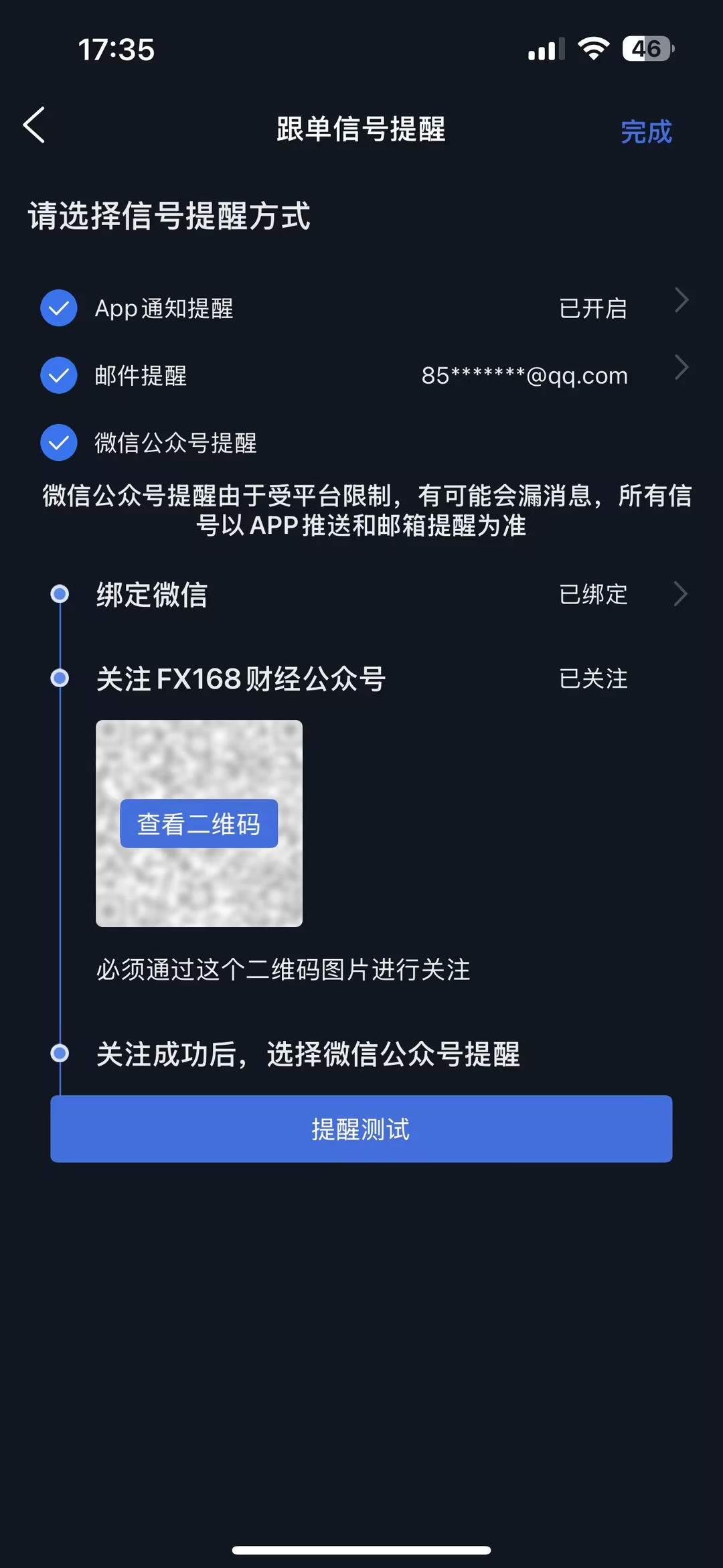Tap the 查看二维码 button

(199, 824)
